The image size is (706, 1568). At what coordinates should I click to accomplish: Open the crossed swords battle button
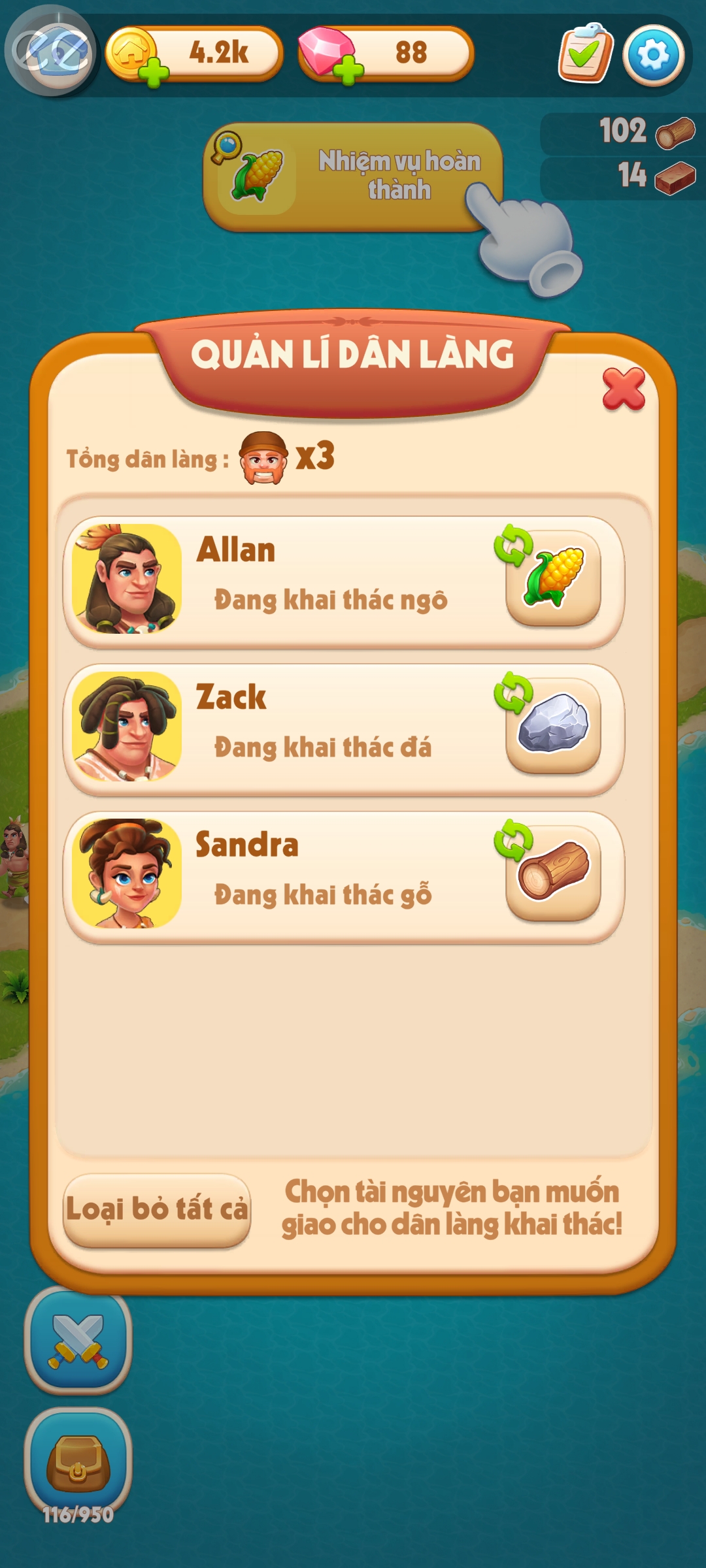pyautogui.click(x=78, y=1341)
